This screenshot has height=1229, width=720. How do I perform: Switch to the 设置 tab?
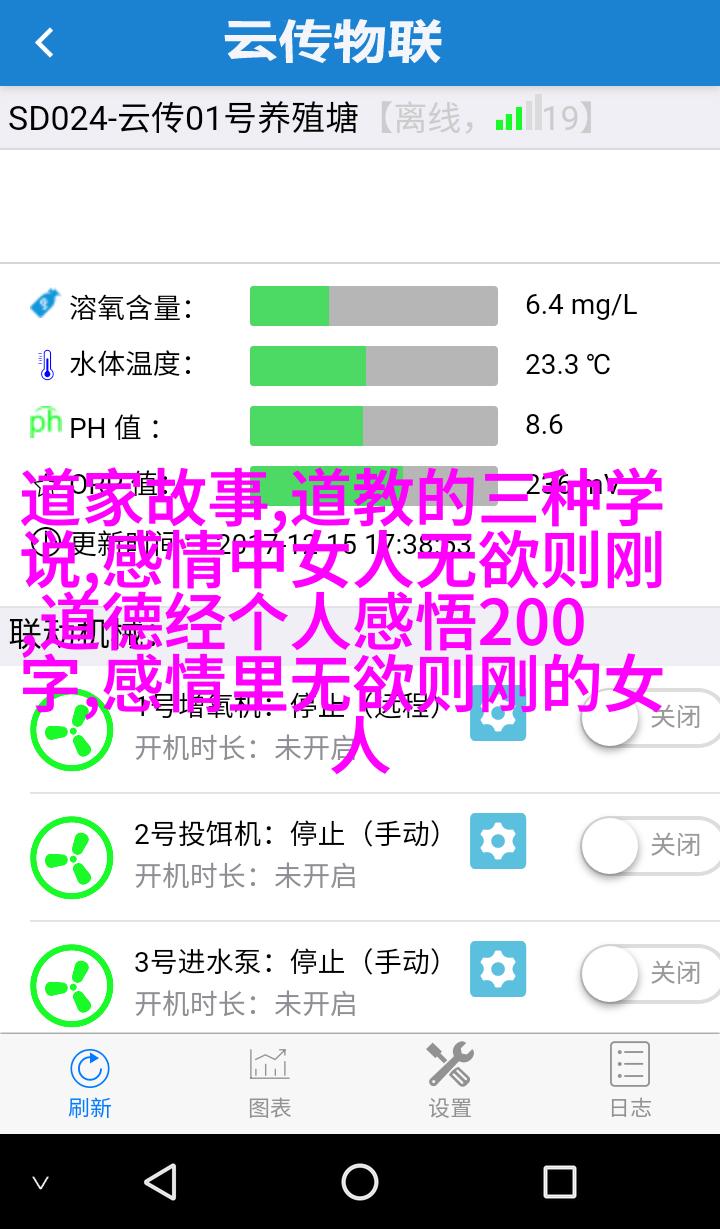coord(450,1082)
